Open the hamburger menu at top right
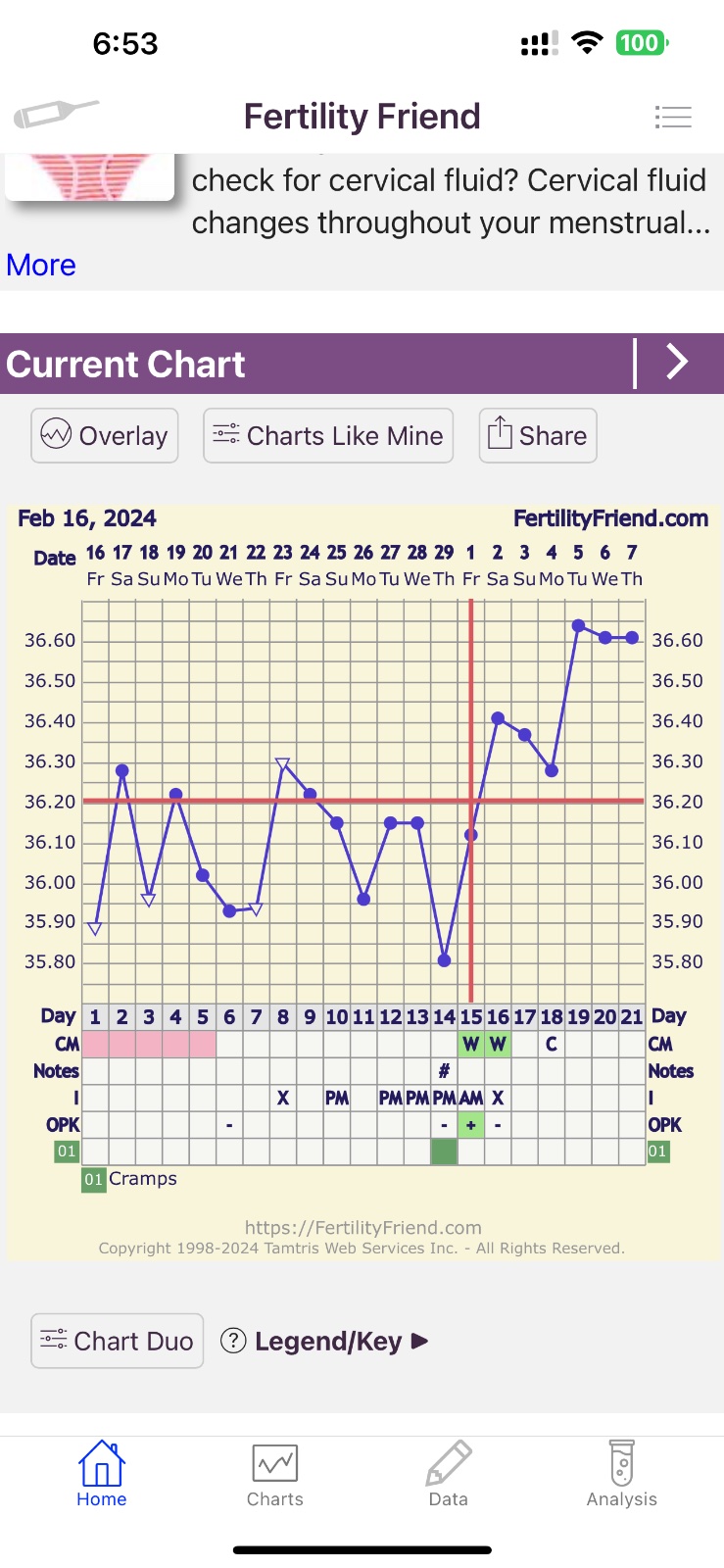 pos(673,118)
